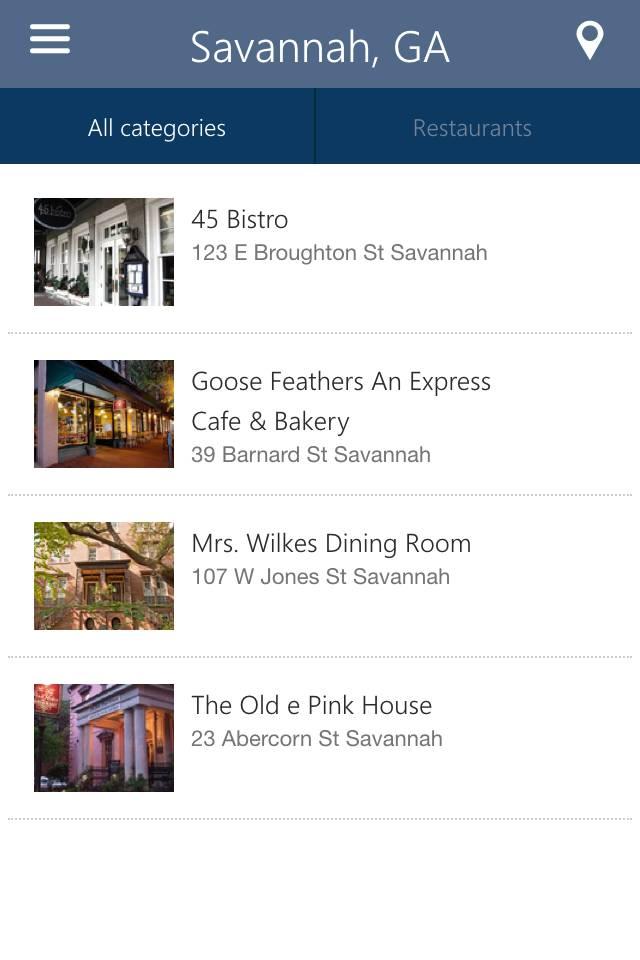View Mrs. Wilkes Dining Room details
The image size is (640, 960).
(320, 576)
